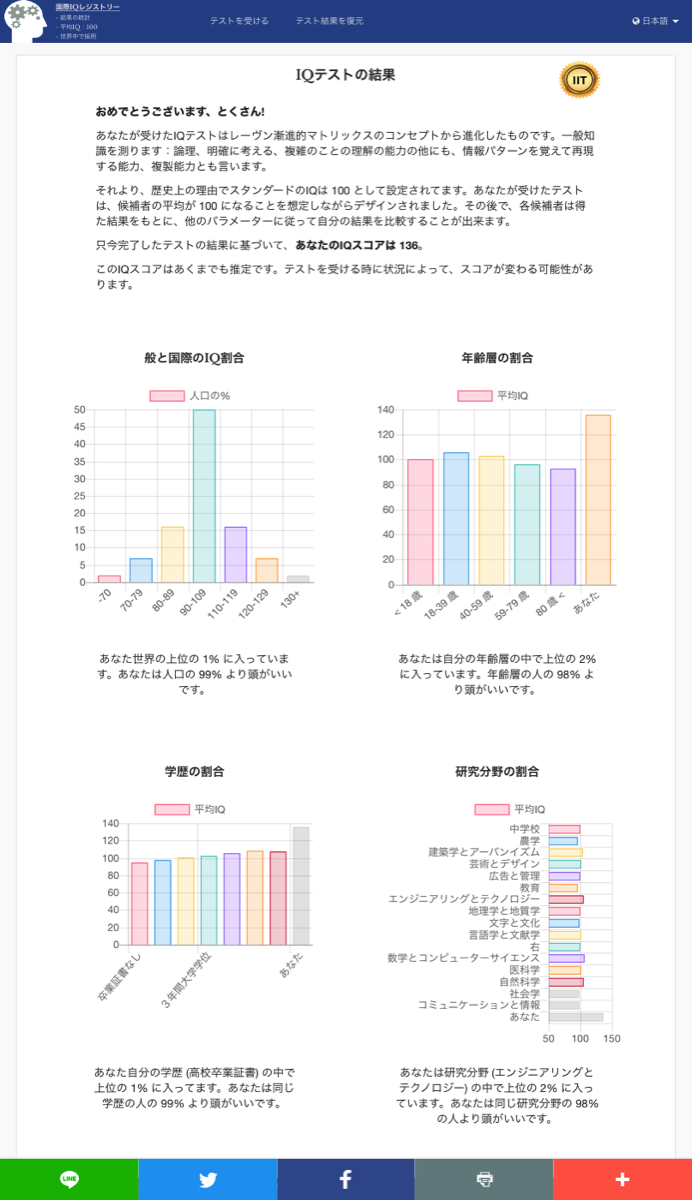
Task: Toggle 平均IQ legend in 研究分野の割合 chart
Action: point(510,809)
